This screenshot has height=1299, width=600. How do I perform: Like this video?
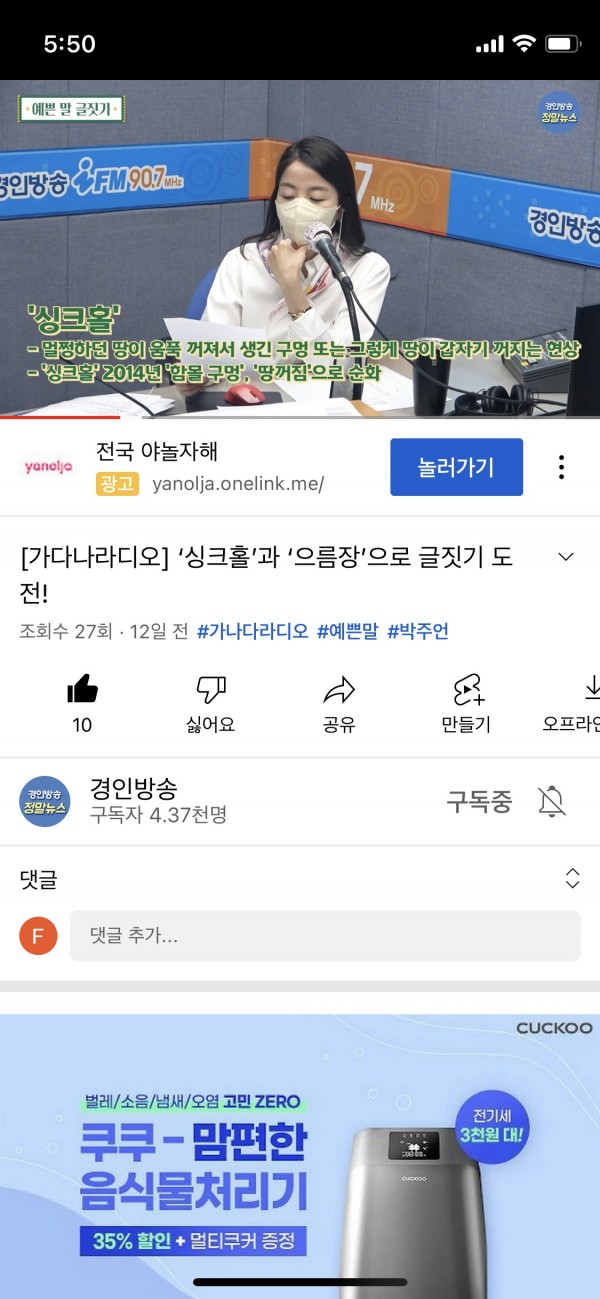[x=82, y=700]
